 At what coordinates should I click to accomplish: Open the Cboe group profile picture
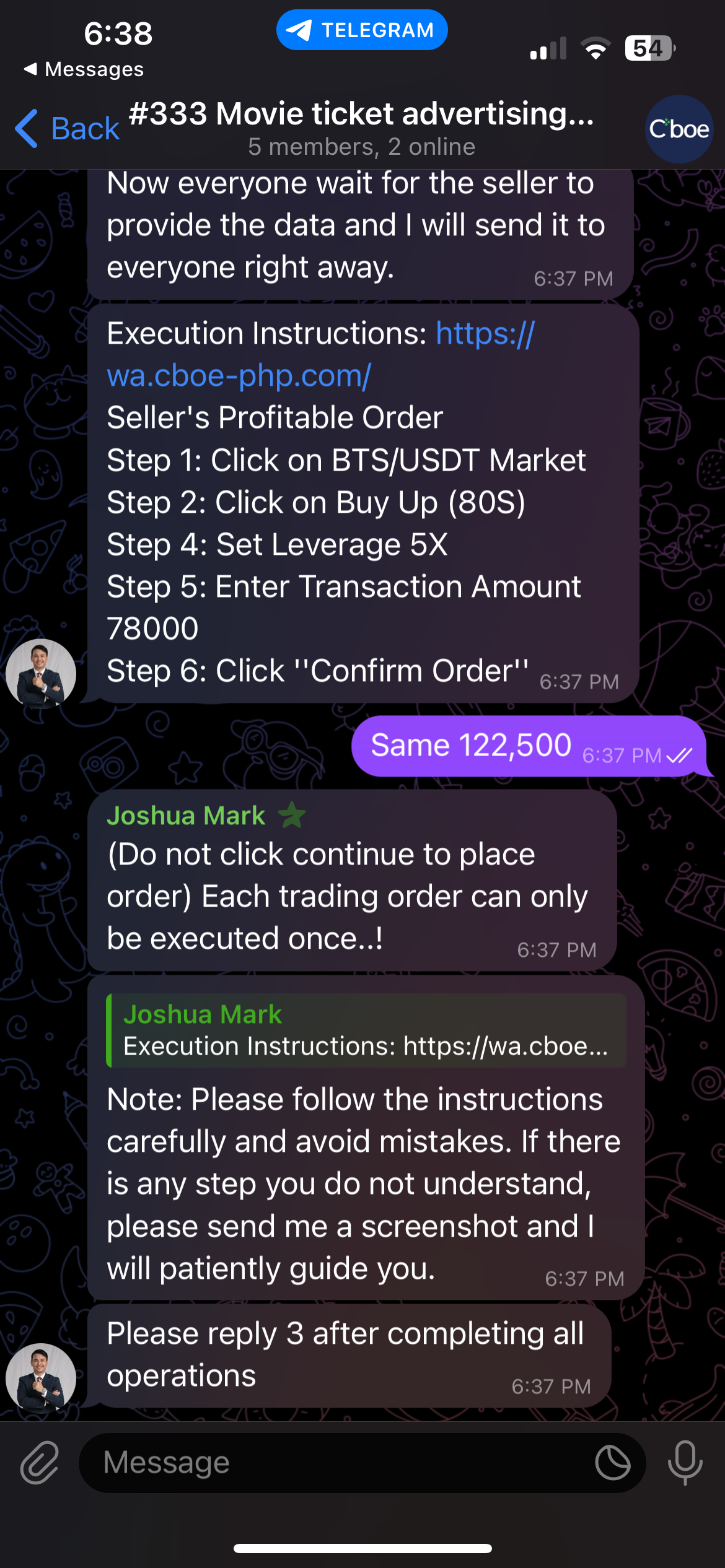pos(679,129)
